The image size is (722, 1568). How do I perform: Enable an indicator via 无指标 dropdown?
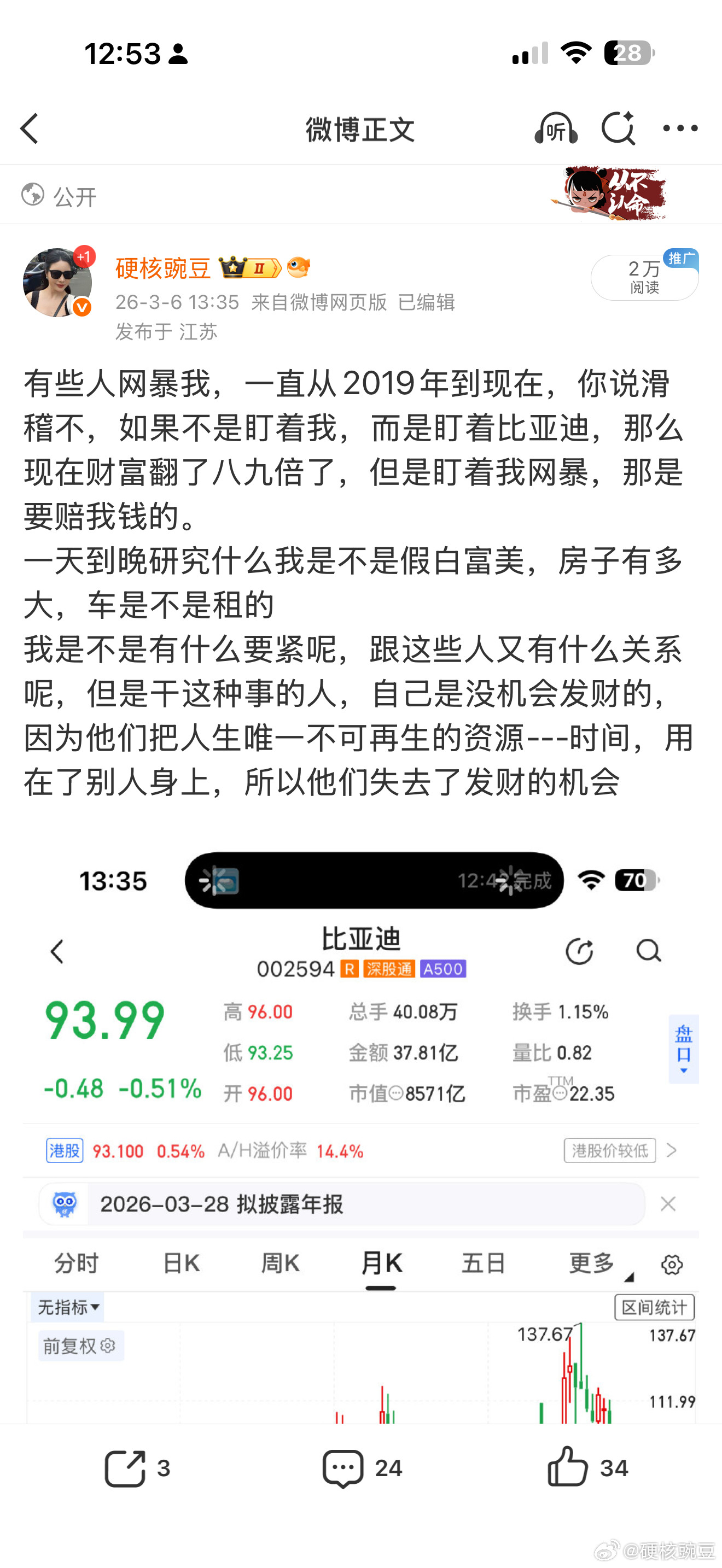pos(67,1305)
